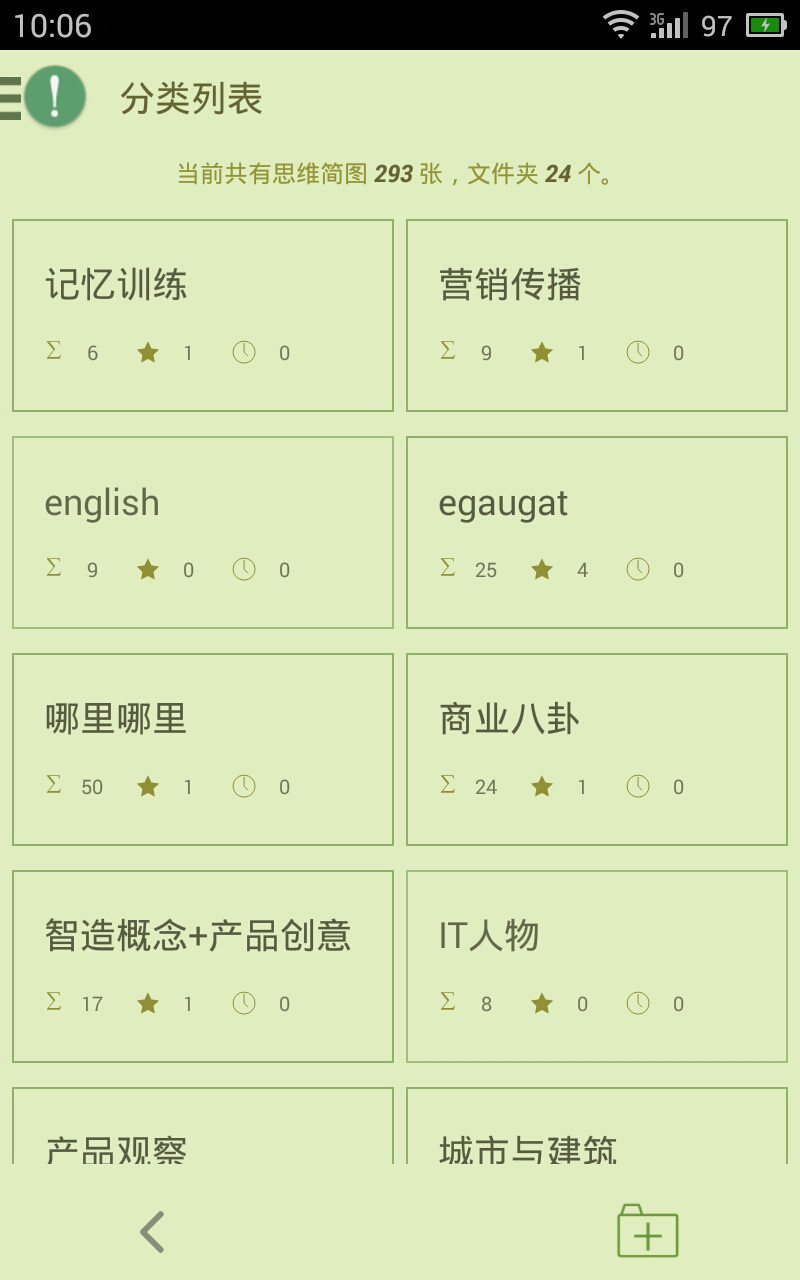
Task: Open the IT人物 folder
Action: (597, 966)
